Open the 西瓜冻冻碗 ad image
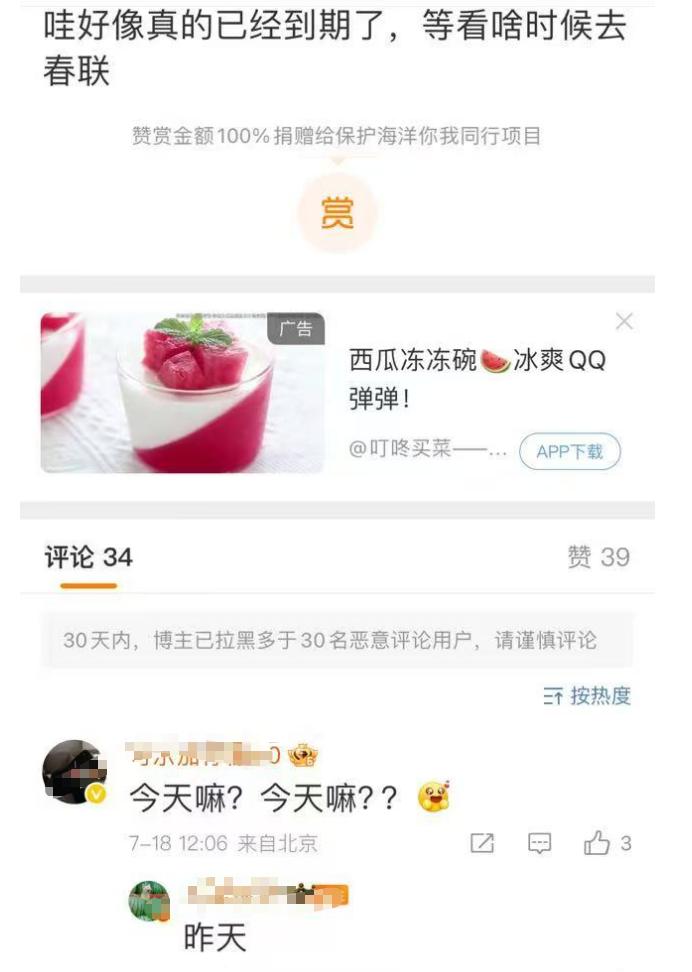 tap(182, 392)
